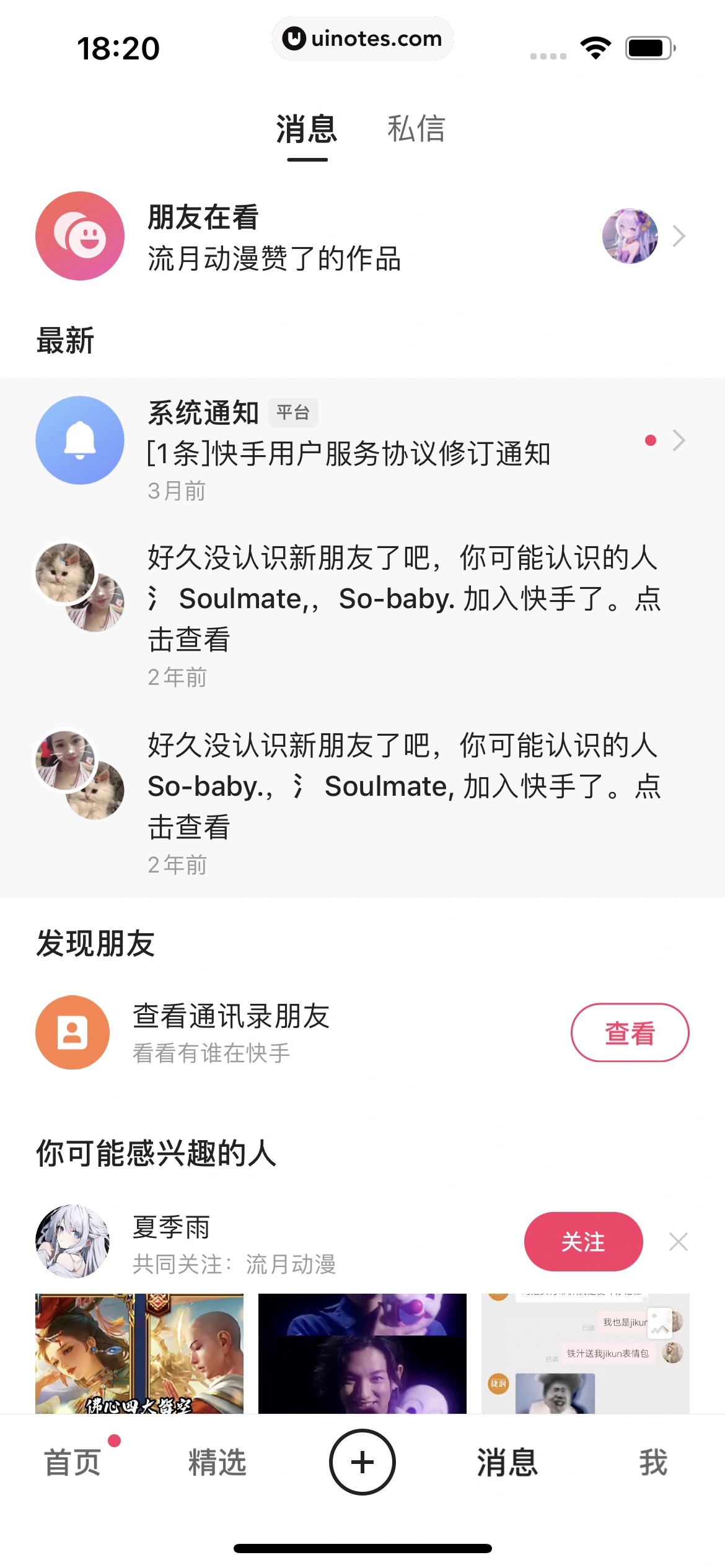Open the 流月动漫 liked works preview avatar
The height and width of the screenshot is (1568, 725).
(630, 236)
